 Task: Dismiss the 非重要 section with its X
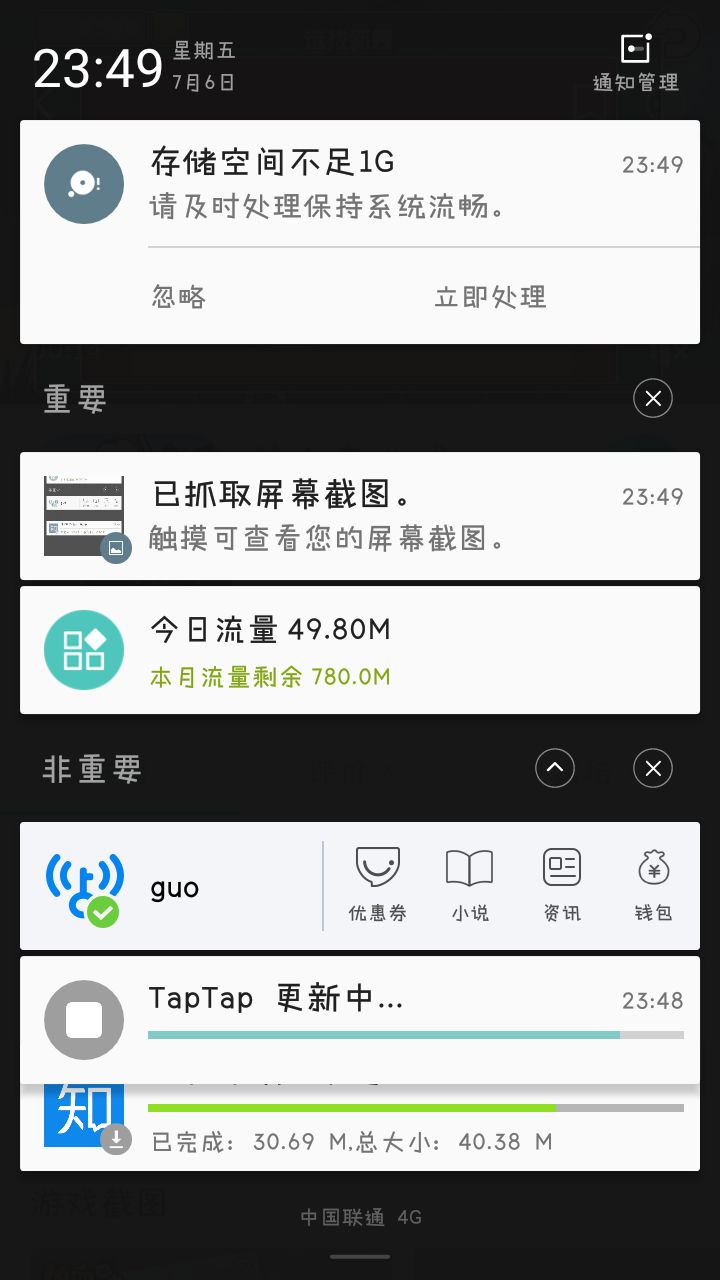pyautogui.click(x=652, y=768)
